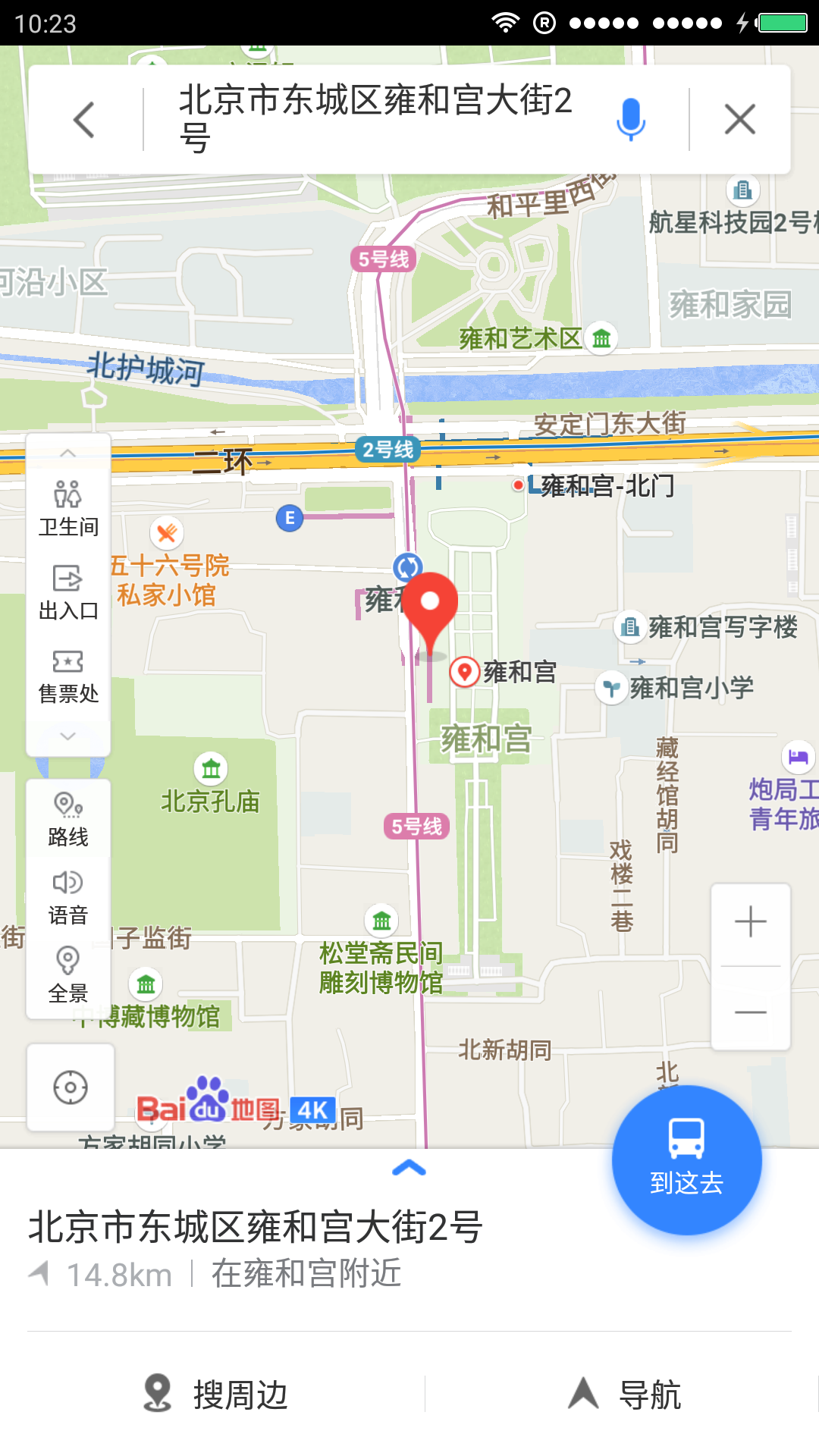Go back from search results

coord(84,120)
